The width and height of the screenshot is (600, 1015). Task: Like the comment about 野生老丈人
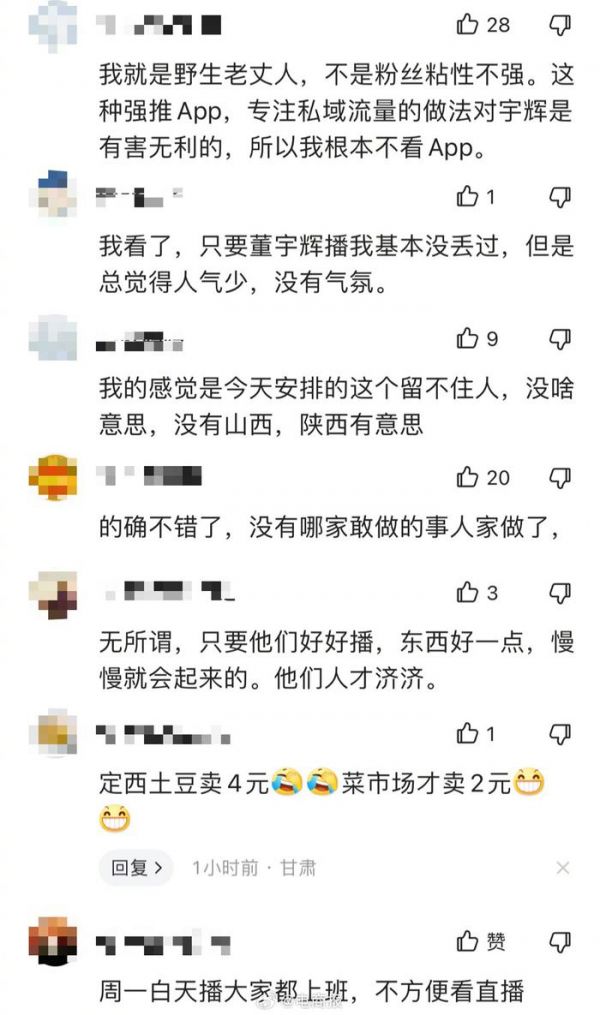(x=468, y=25)
